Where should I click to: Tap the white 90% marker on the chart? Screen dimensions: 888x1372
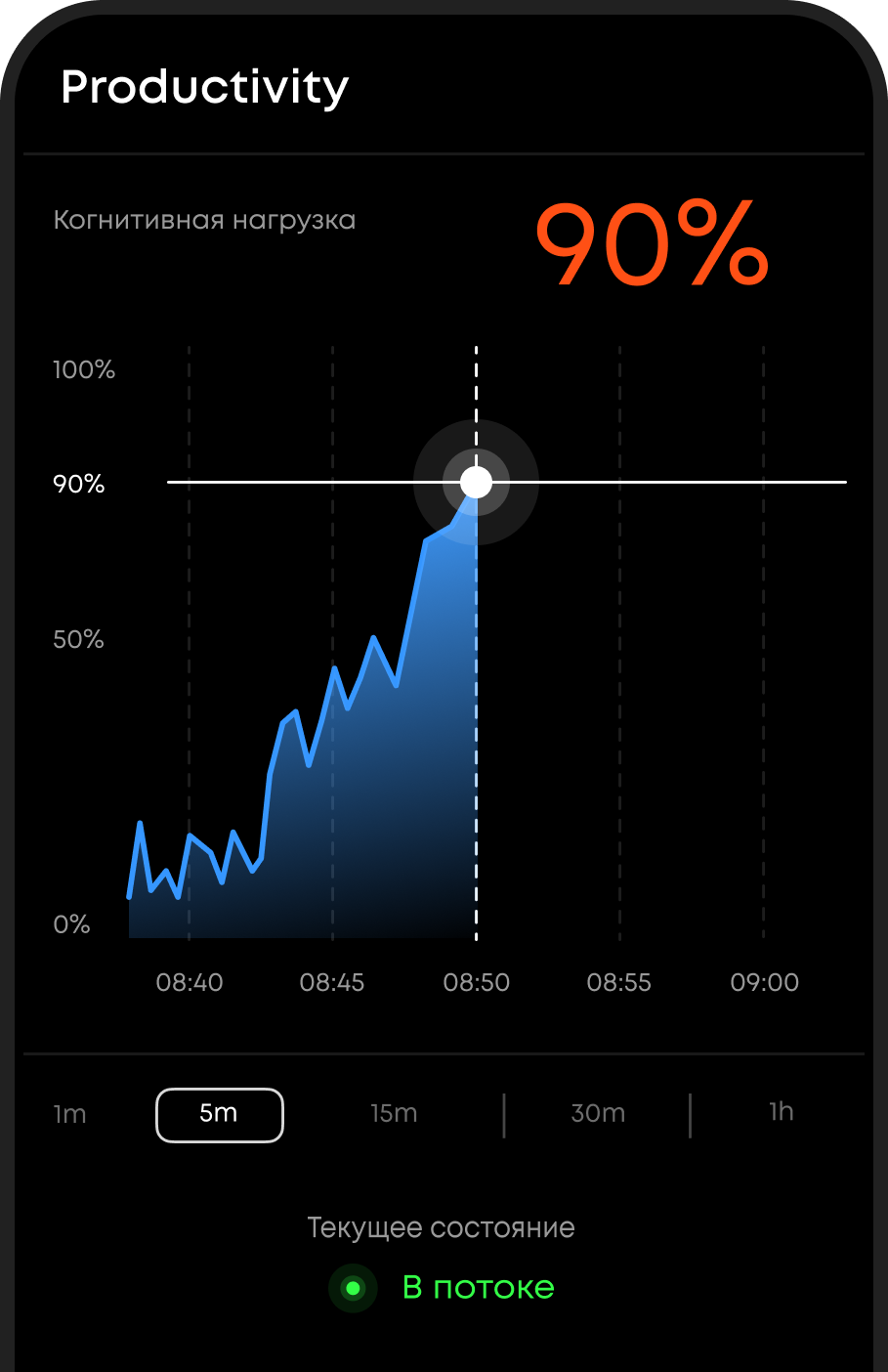pyautogui.click(x=477, y=482)
